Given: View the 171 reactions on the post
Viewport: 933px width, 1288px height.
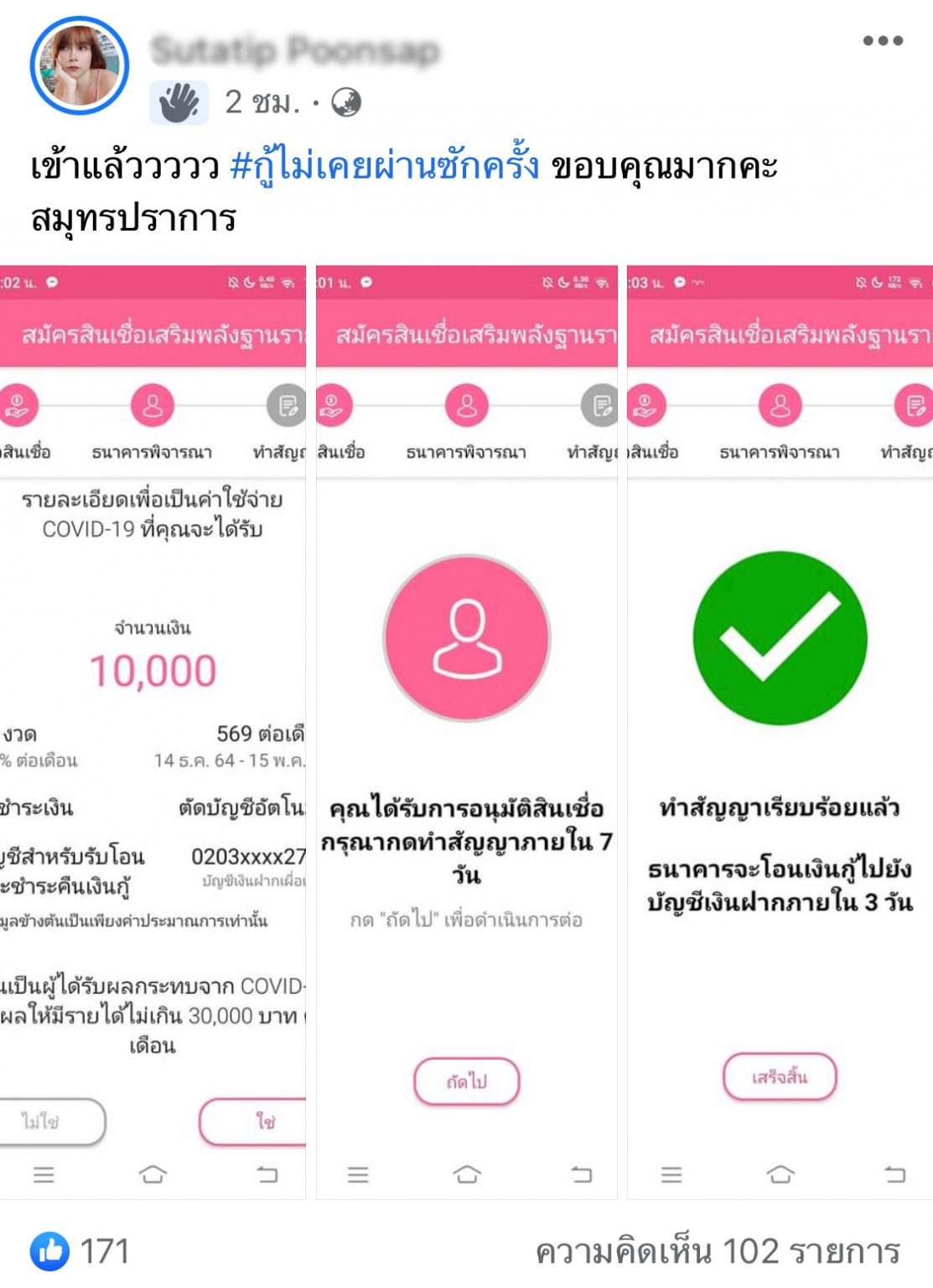Looking at the screenshot, I should [80, 1250].
